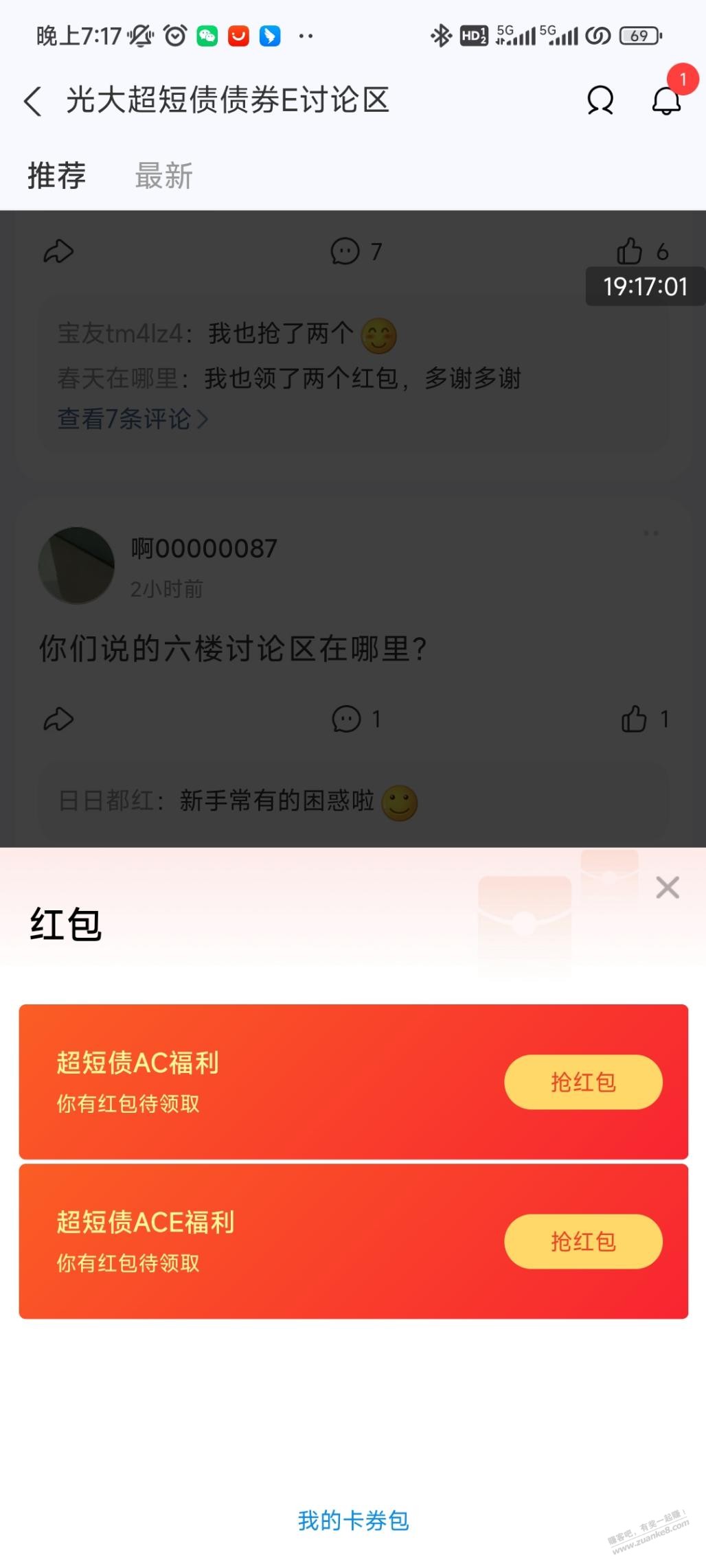Open the notifications bell

(666, 101)
